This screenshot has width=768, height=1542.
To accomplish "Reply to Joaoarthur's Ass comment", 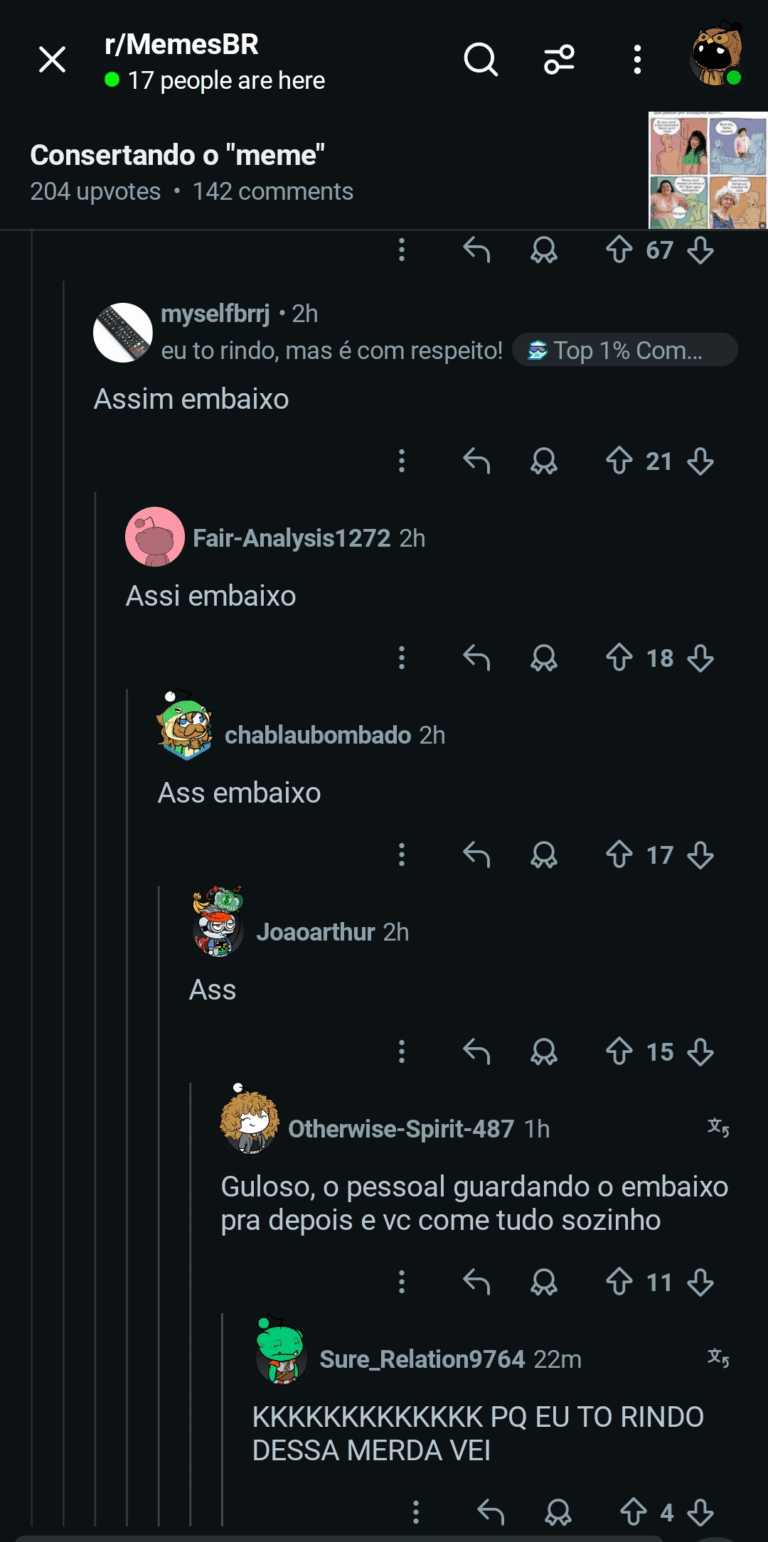I will (477, 1052).
